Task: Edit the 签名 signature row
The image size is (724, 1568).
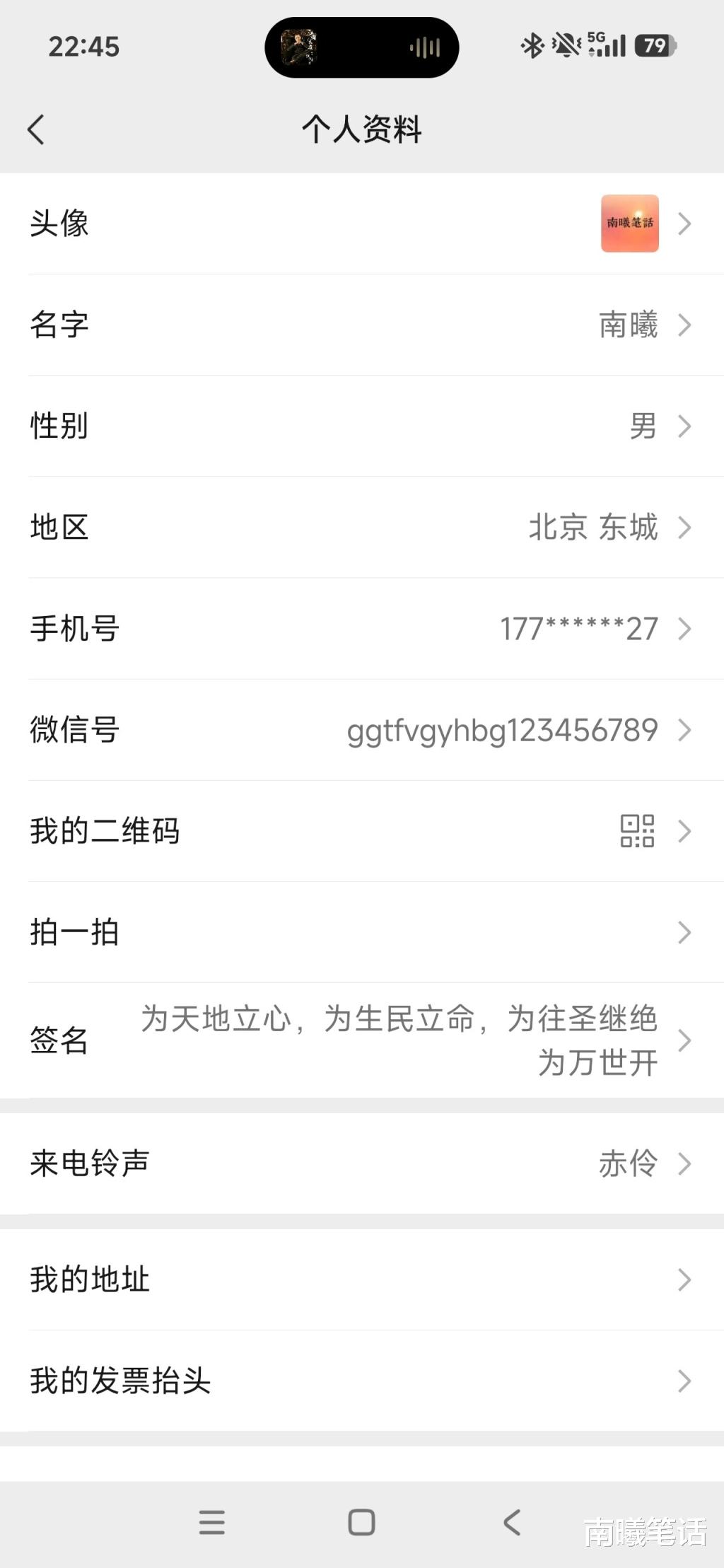Action: click(362, 1040)
